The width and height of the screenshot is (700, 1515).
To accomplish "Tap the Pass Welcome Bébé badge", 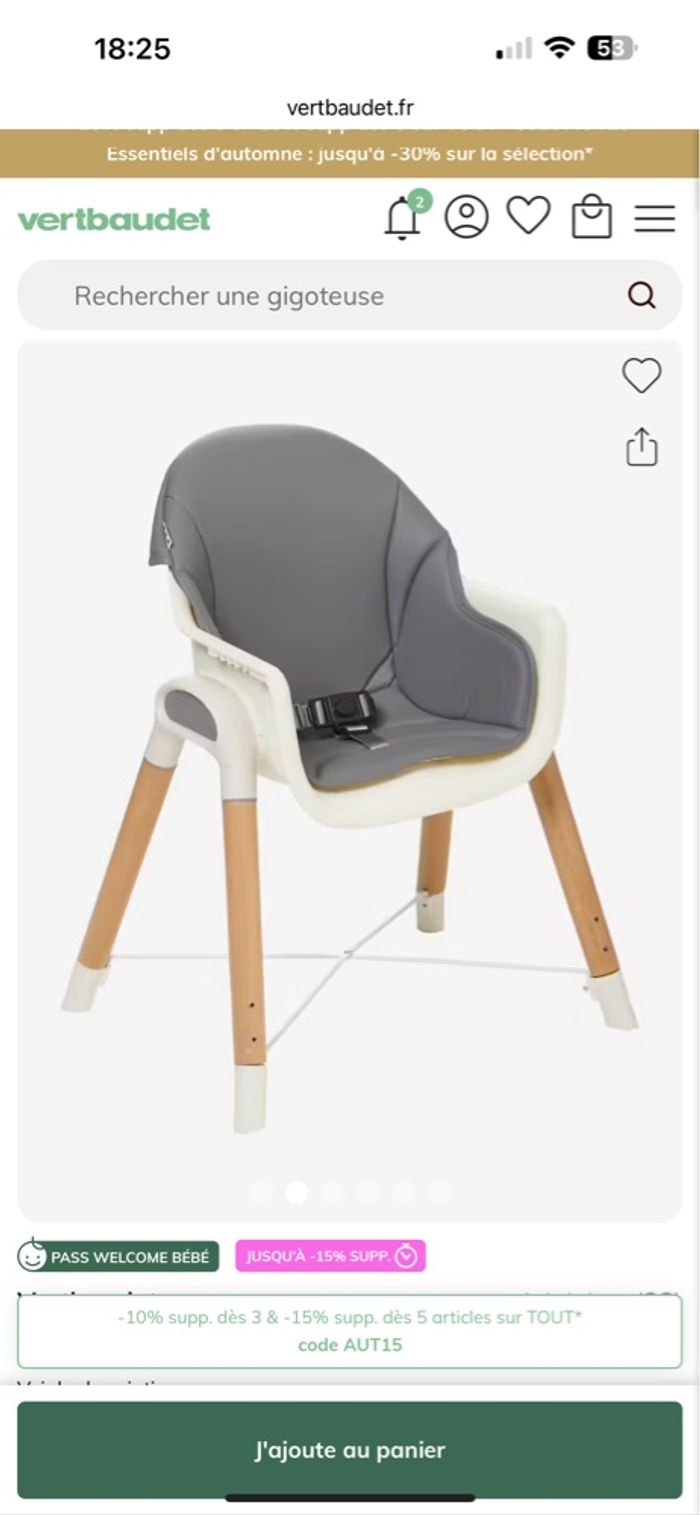I will point(118,1256).
